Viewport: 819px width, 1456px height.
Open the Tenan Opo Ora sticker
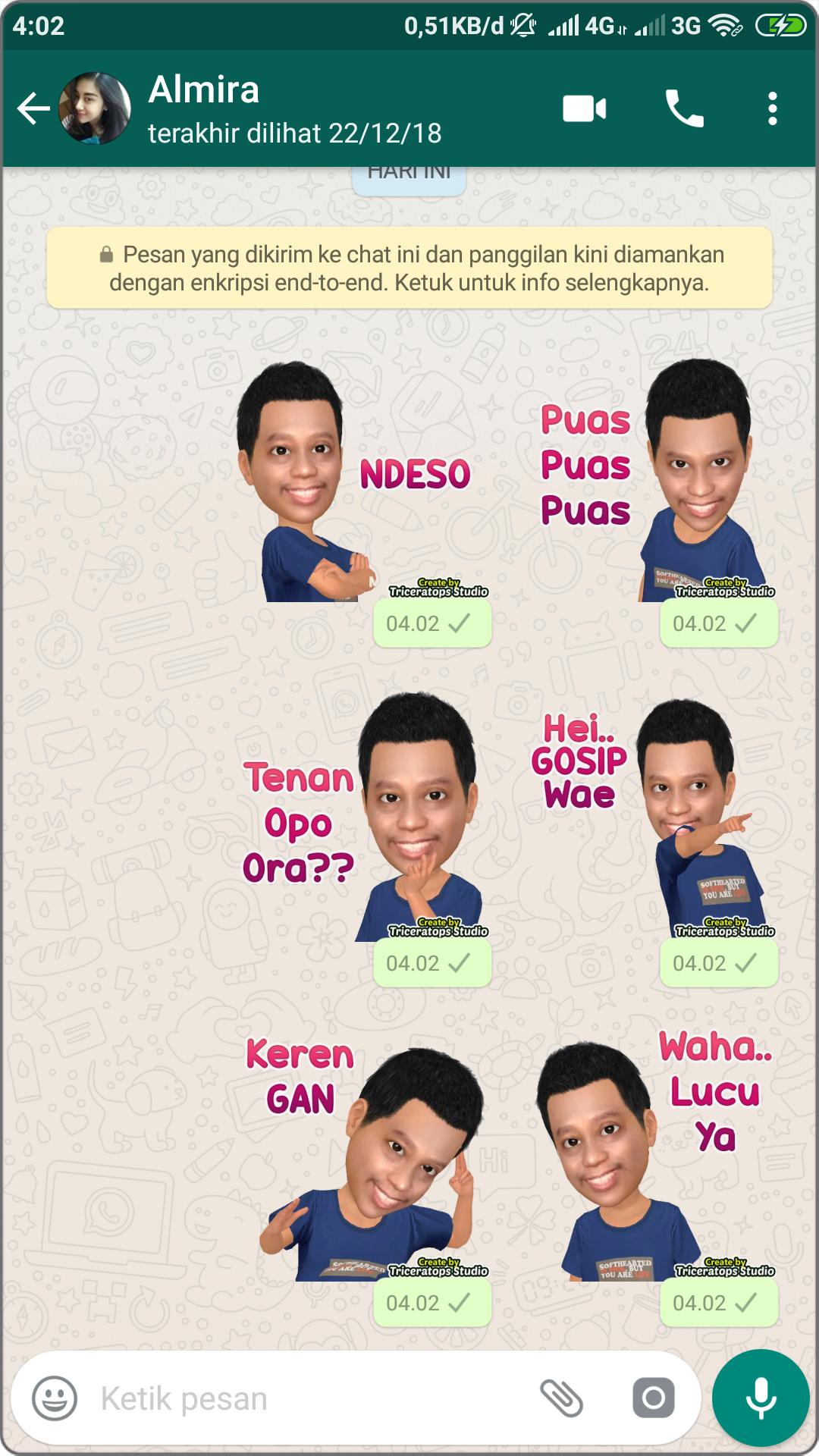pyautogui.click(x=366, y=819)
